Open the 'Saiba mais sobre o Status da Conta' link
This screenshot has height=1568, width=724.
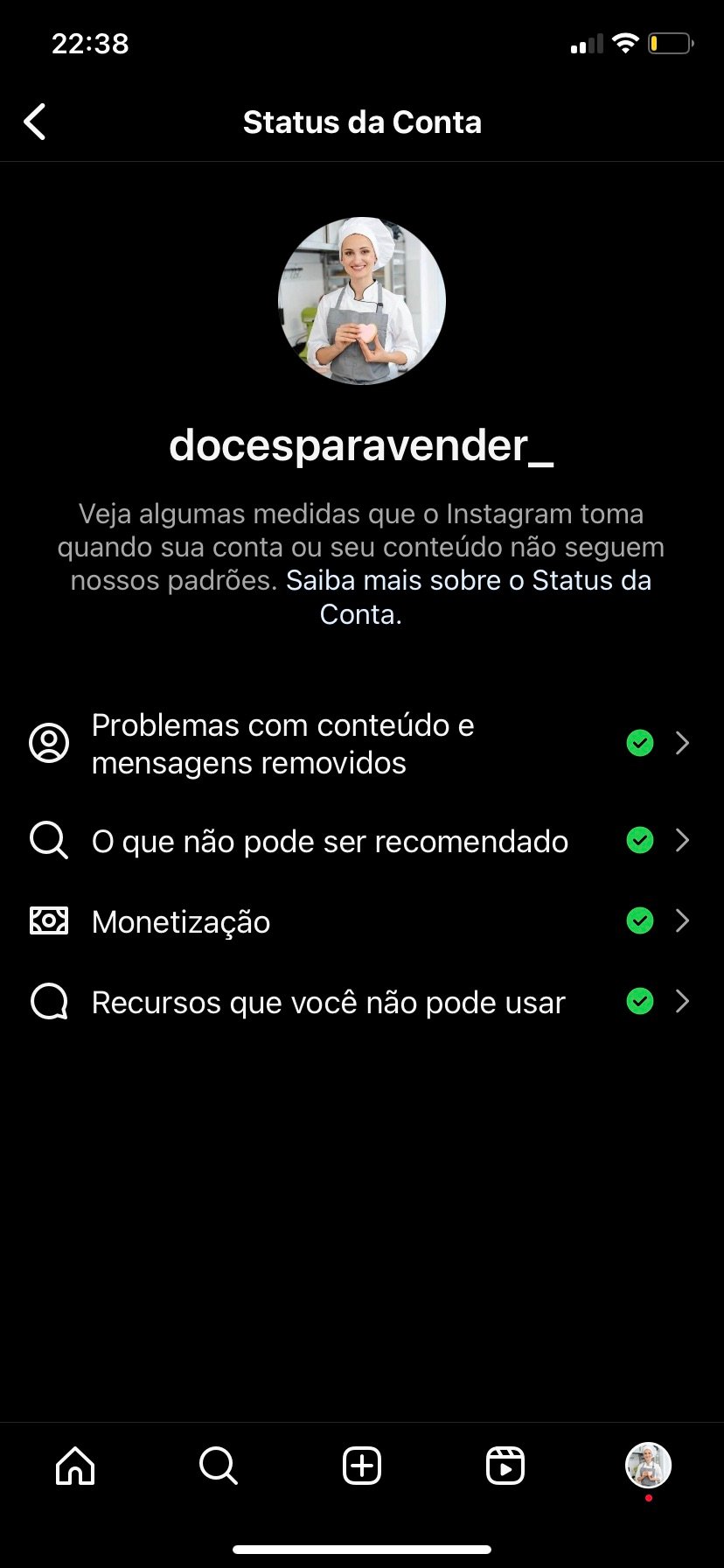point(469,597)
